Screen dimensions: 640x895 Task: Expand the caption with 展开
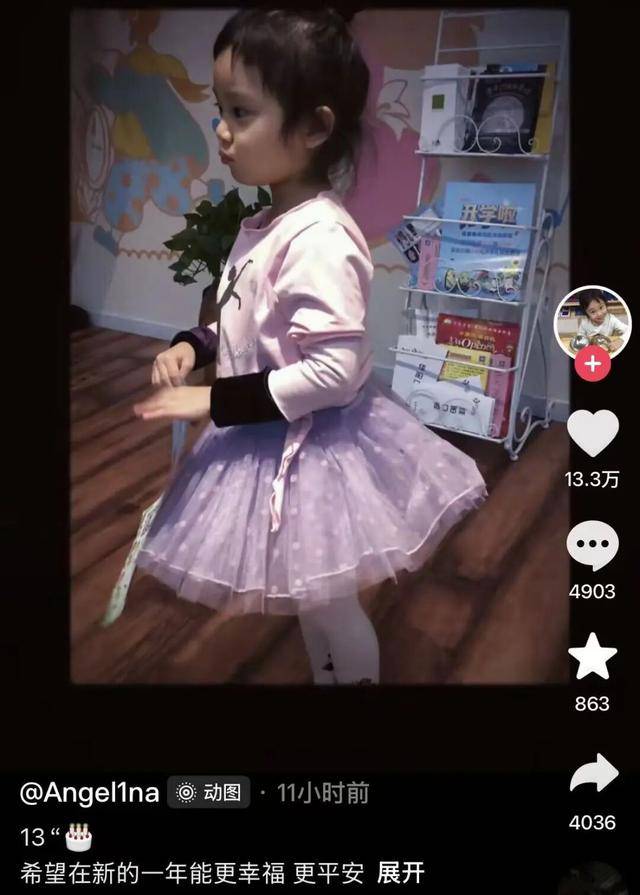(x=400, y=870)
